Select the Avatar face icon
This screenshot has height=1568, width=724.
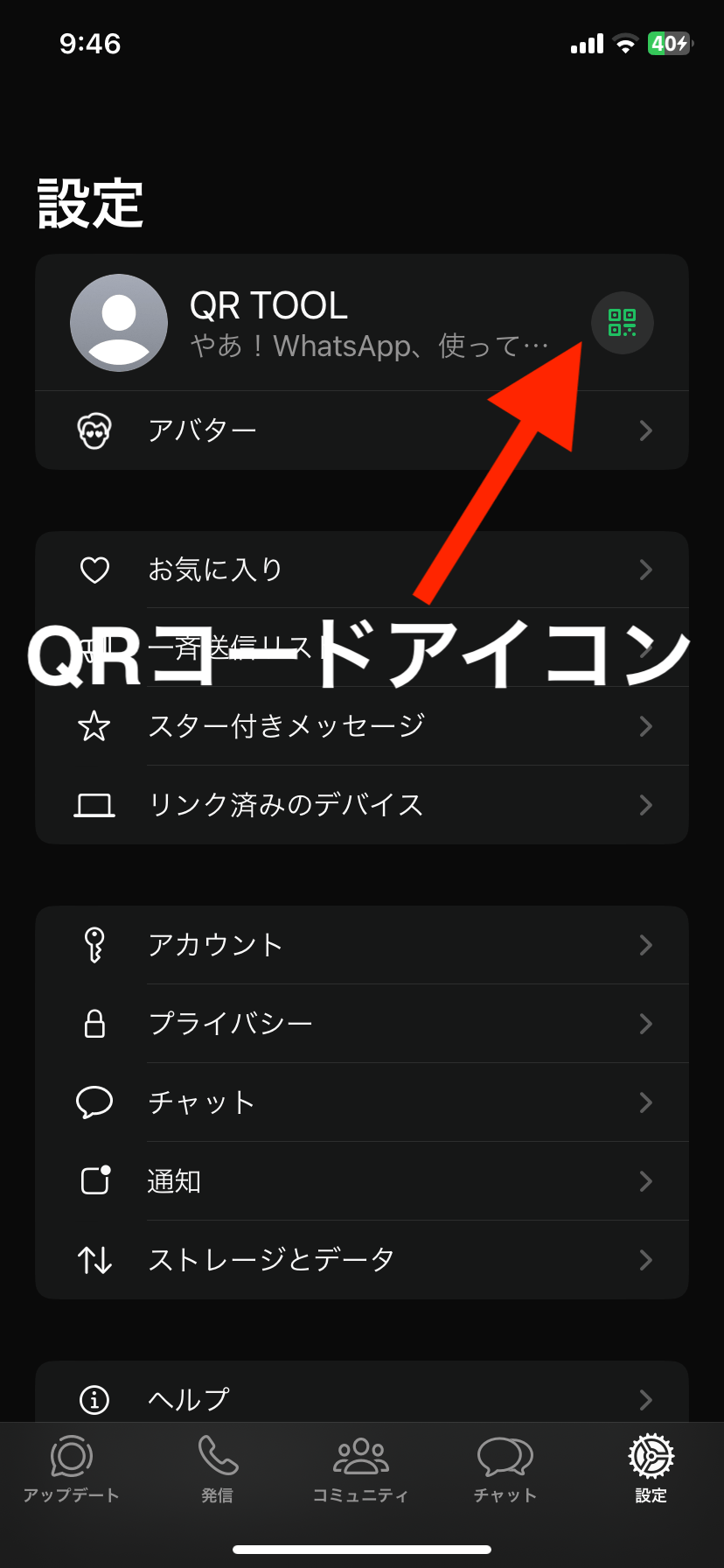point(94,430)
